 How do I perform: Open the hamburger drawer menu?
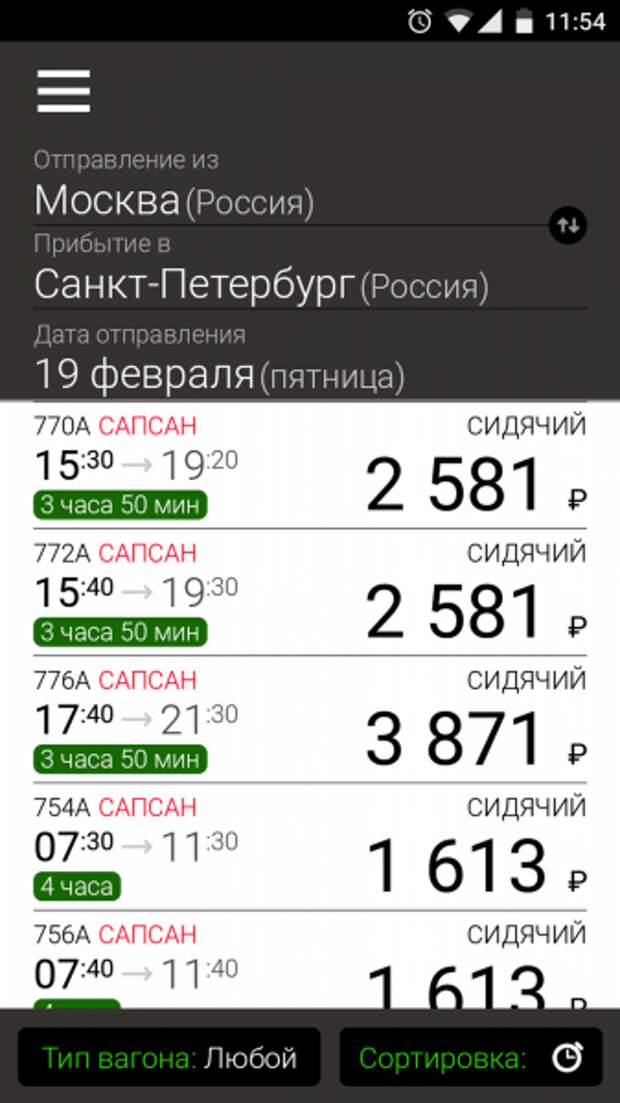click(63, 91)
